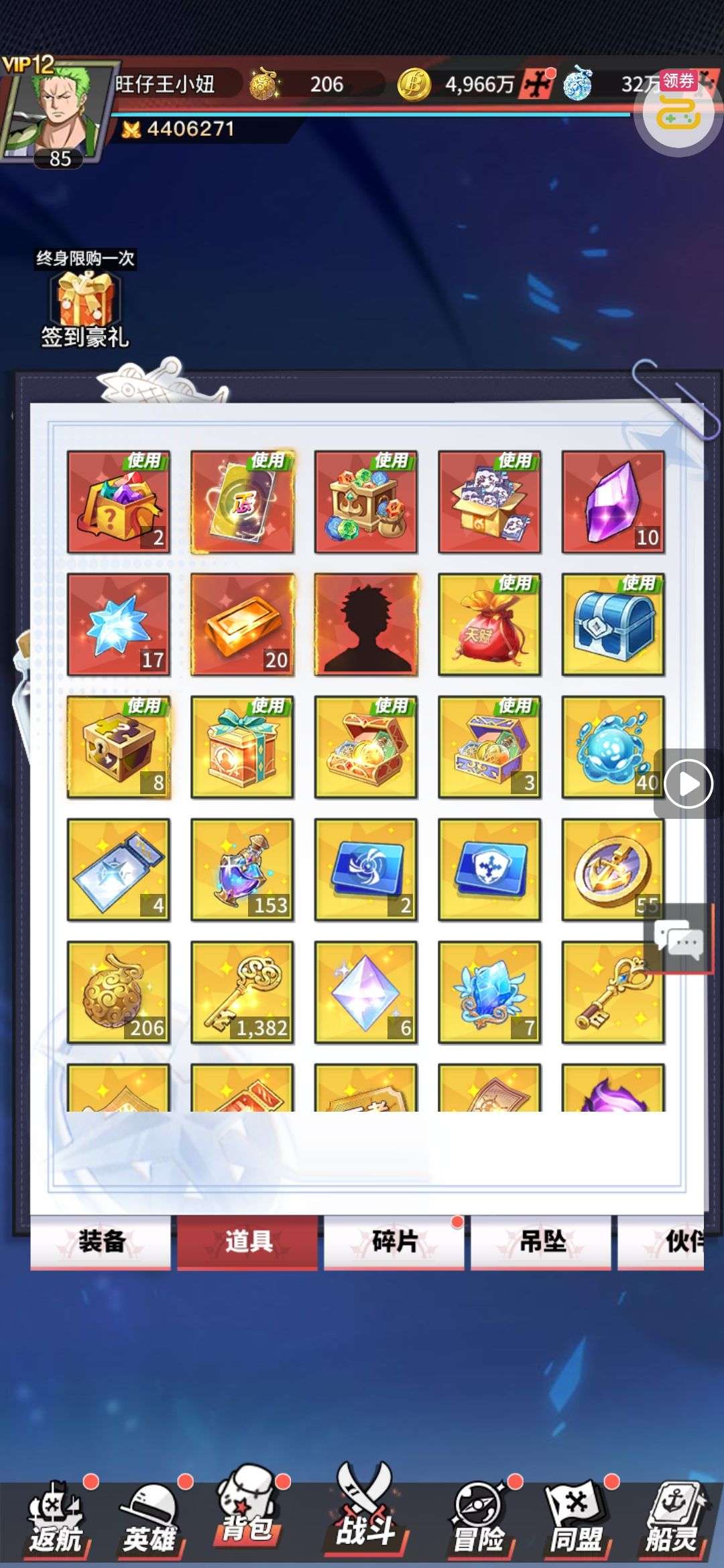Tap the floating play button
This screenshot has height=1568, width=724.
[688, 783]
